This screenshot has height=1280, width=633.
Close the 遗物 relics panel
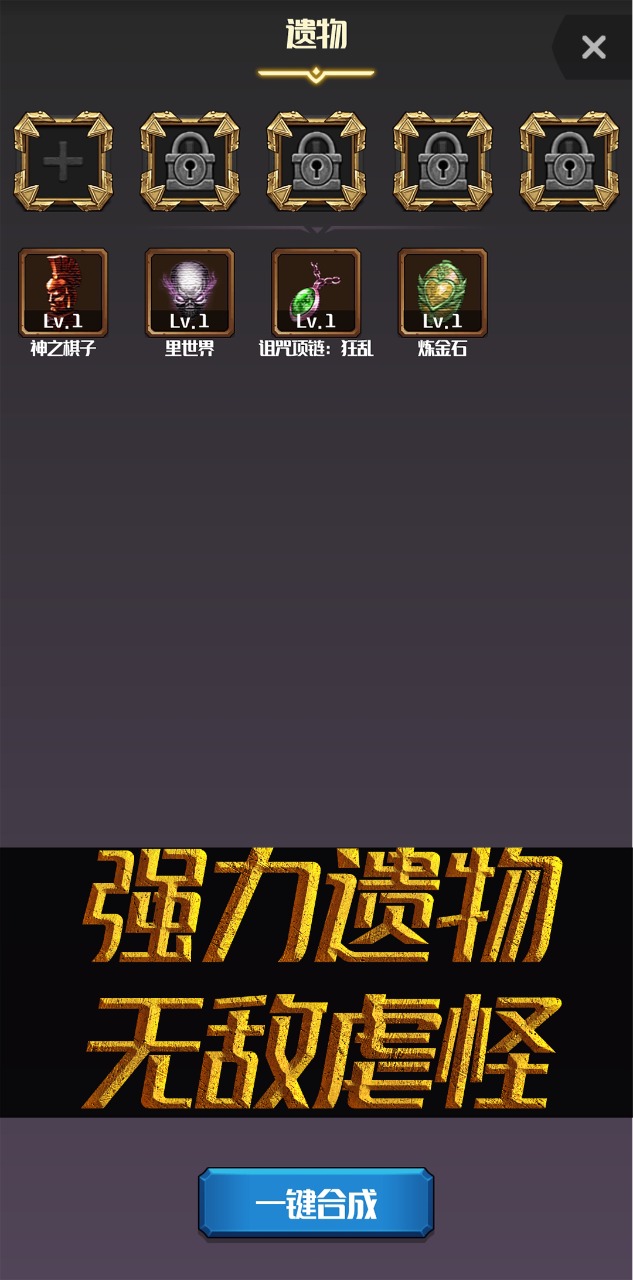point(594,47)
